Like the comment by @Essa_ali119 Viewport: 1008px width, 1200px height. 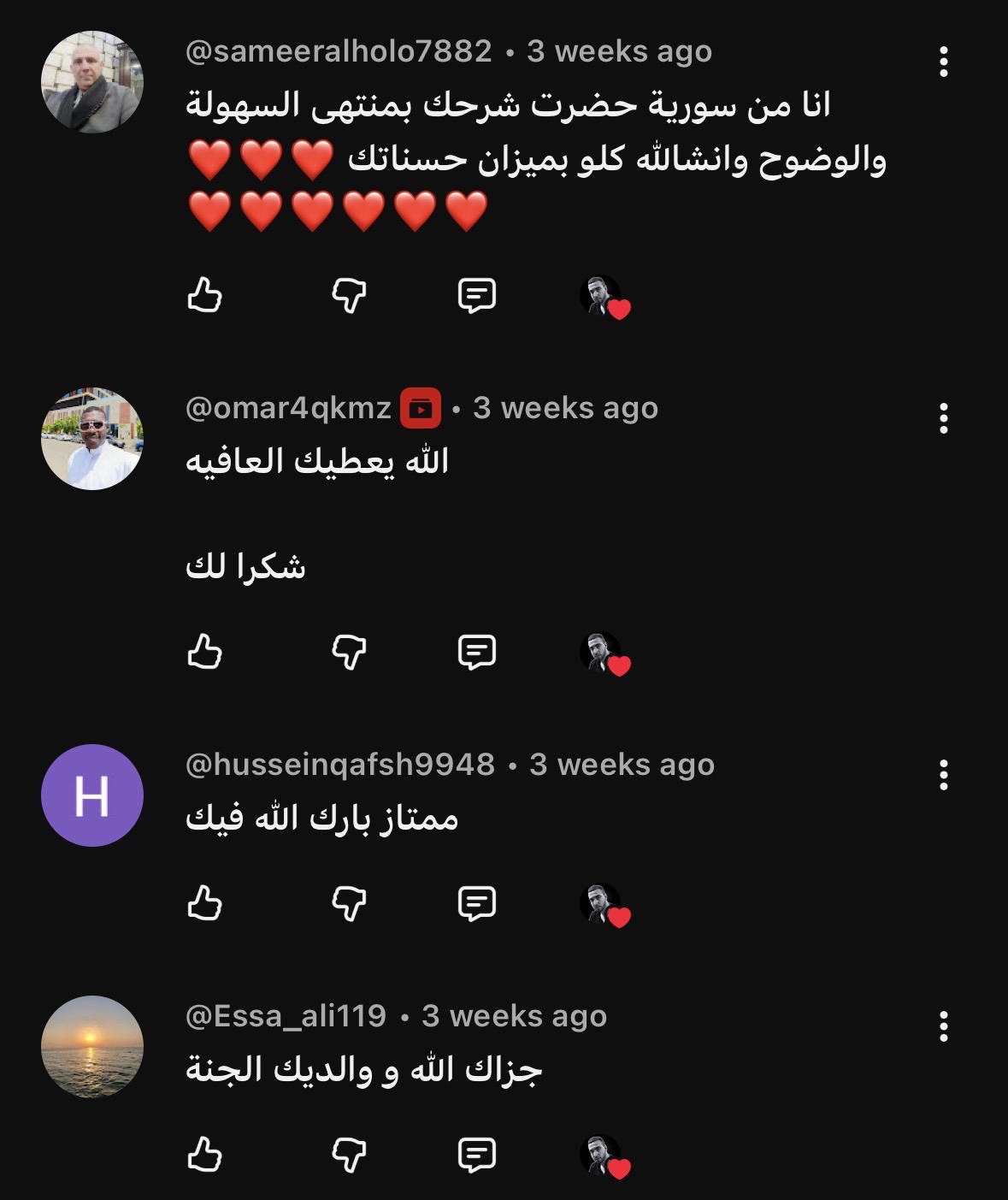coord(204,1155)
